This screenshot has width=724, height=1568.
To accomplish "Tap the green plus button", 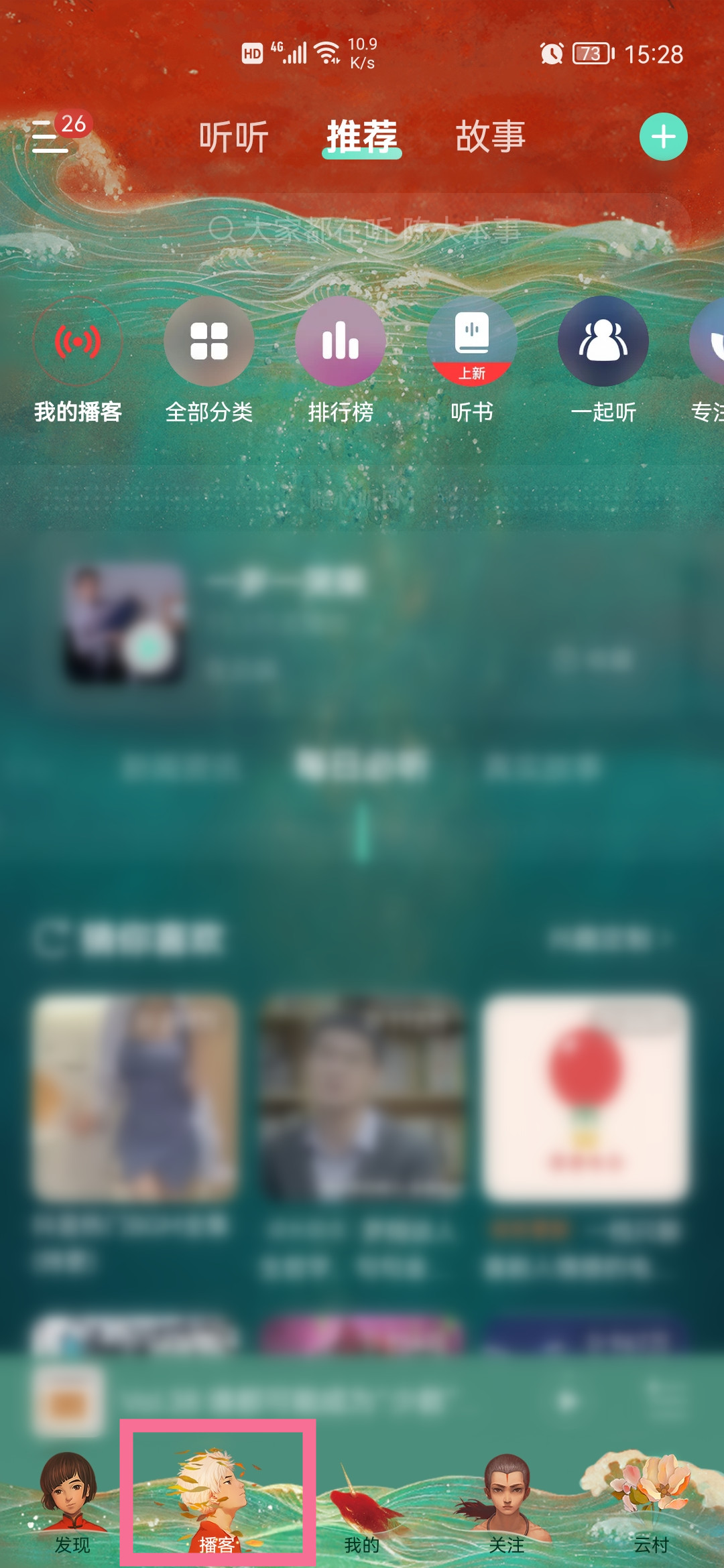I will (x=663, y=137).
